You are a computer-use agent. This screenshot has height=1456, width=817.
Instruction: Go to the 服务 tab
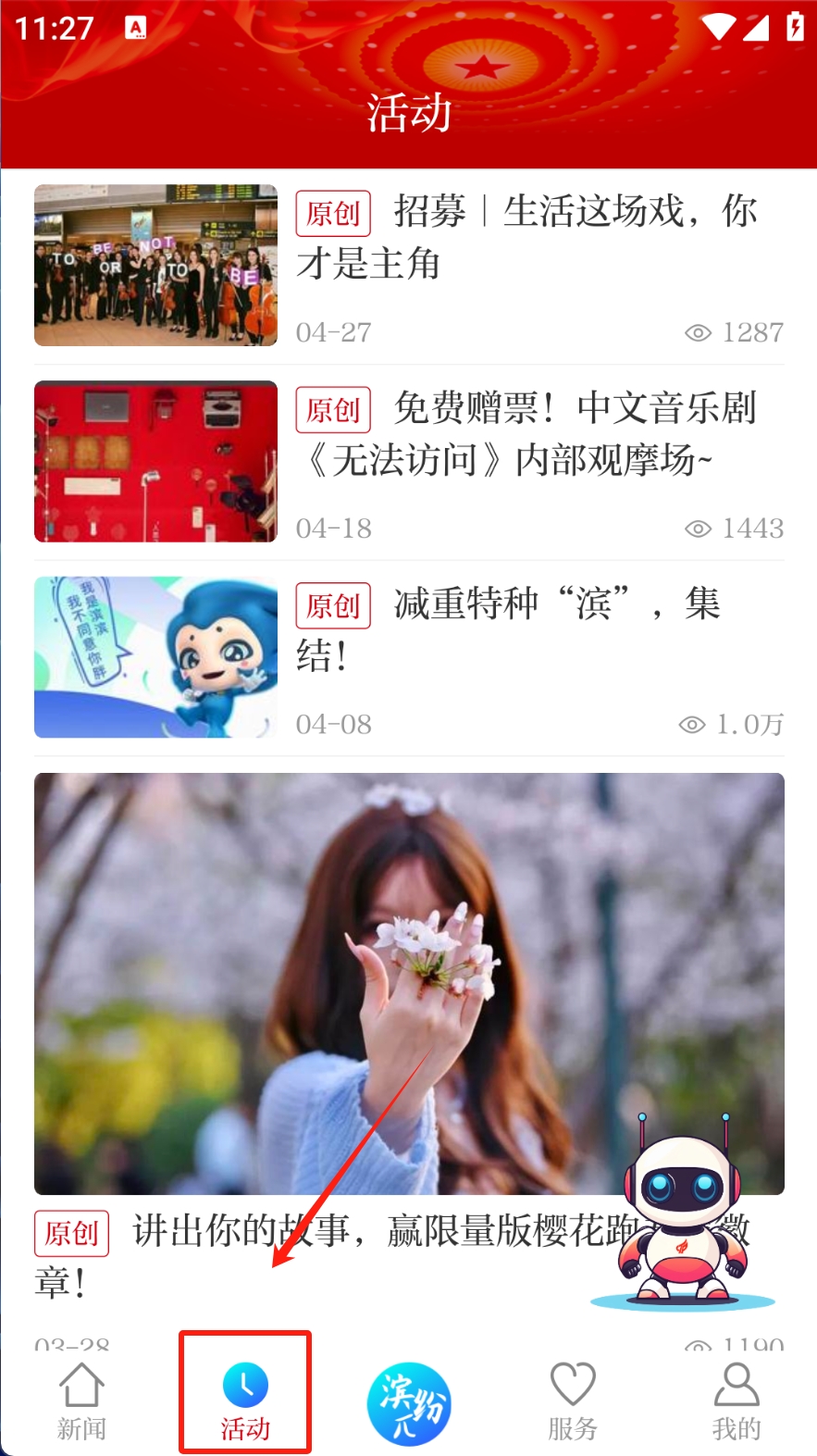pyautogui.click(x=573, y=1400)
